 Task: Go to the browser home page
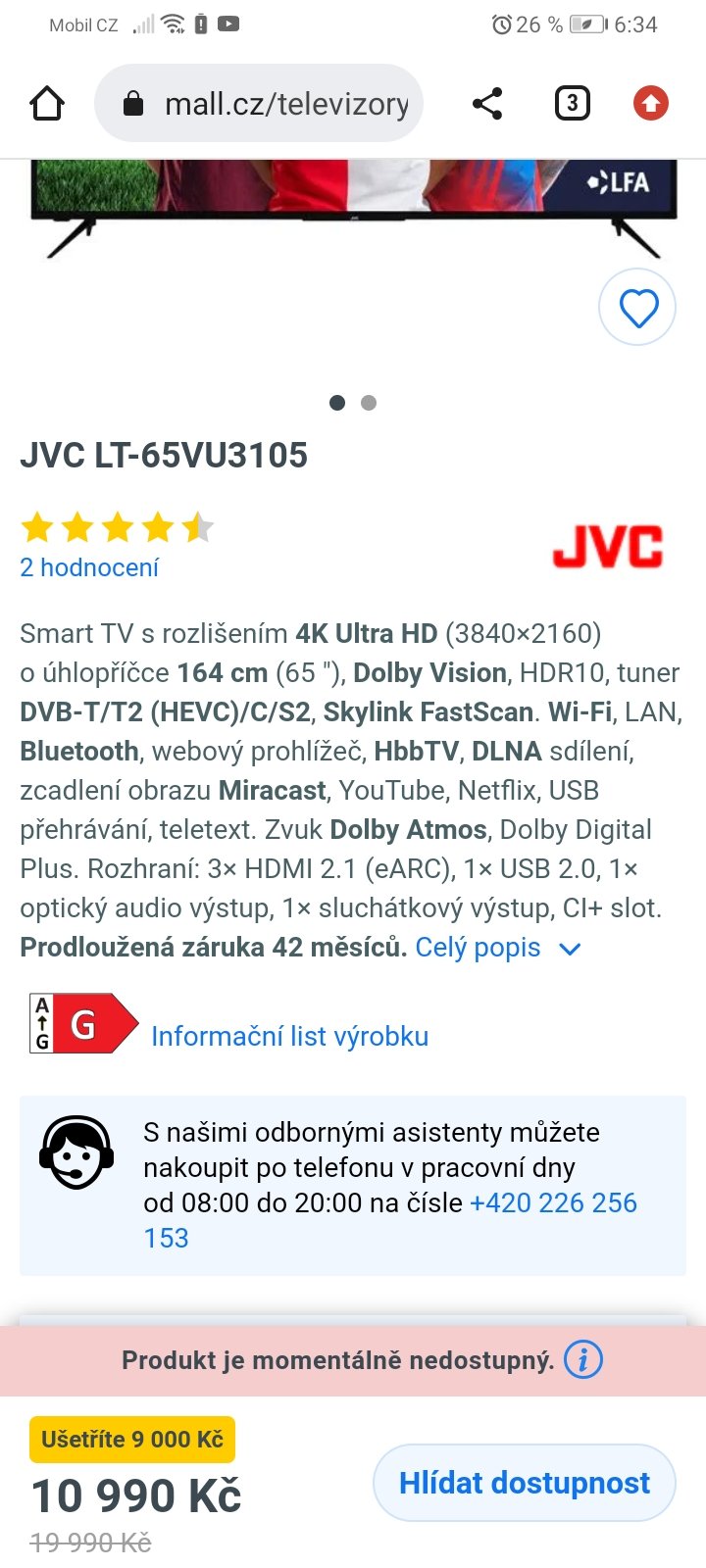pos(47,103)
